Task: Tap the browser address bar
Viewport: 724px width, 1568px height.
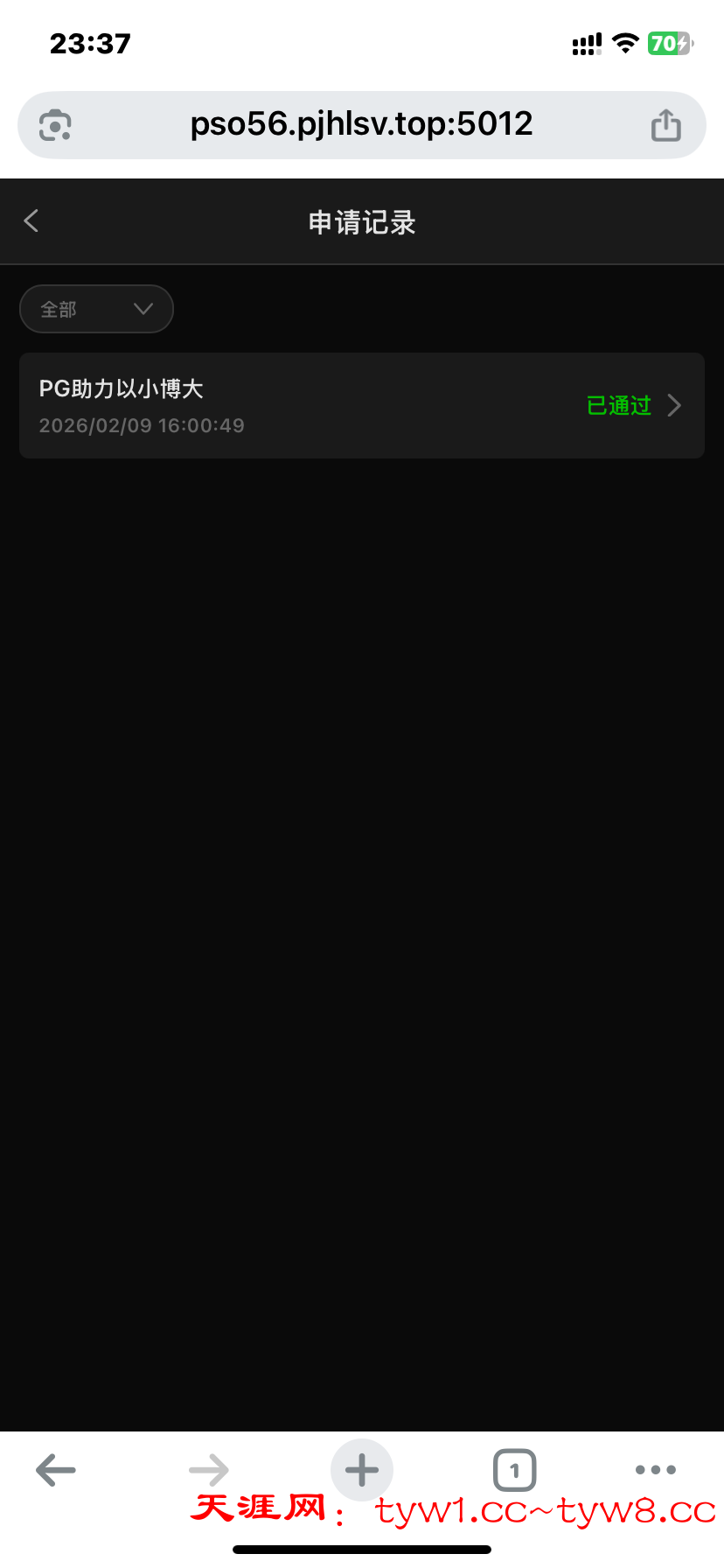Action: click(361, 124)
